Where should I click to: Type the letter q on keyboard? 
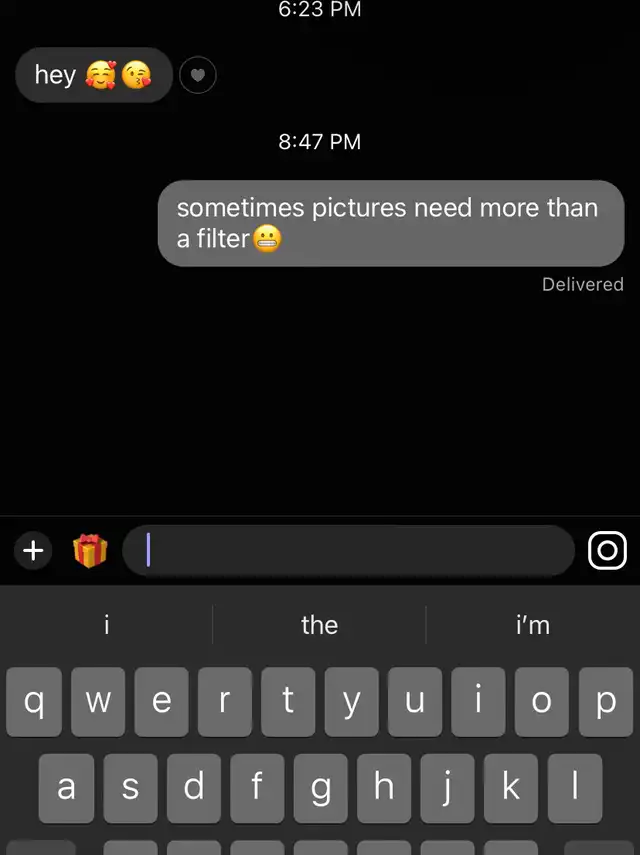point(33,702)
